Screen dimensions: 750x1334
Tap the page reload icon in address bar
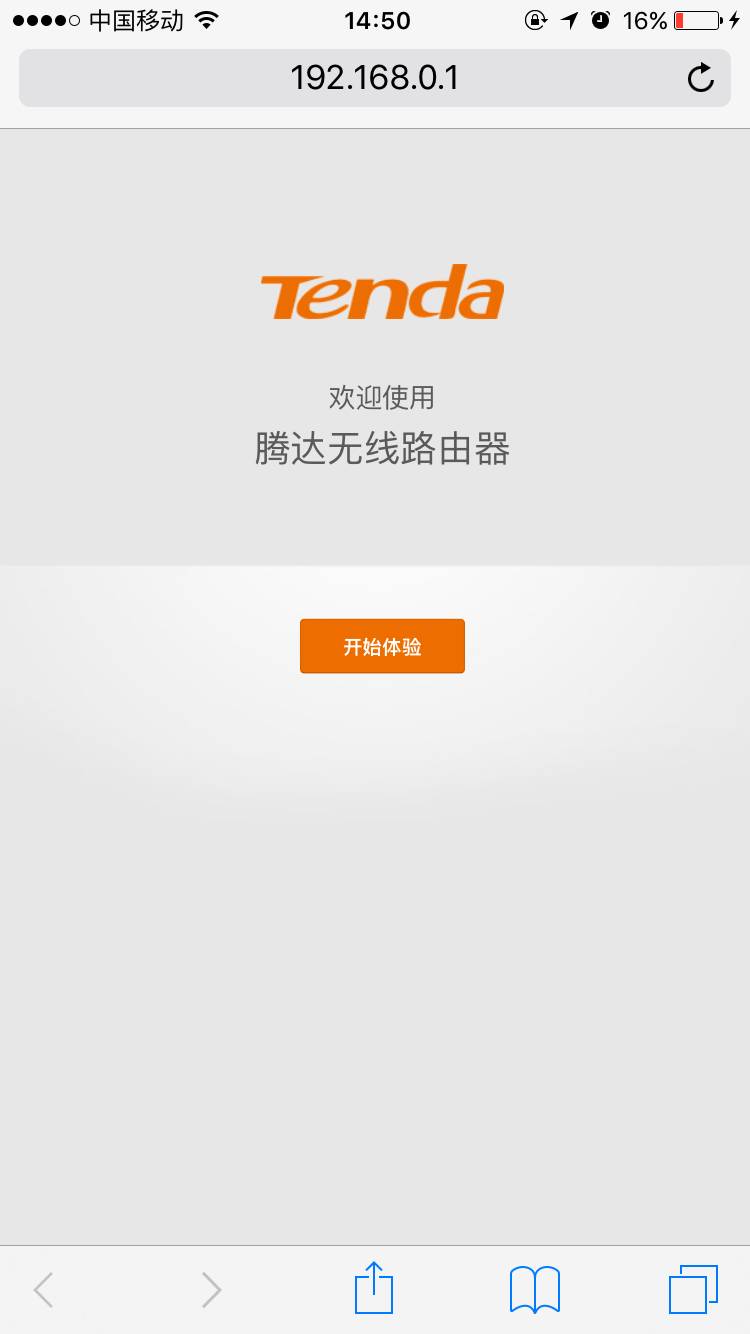(x=700, y=78)
